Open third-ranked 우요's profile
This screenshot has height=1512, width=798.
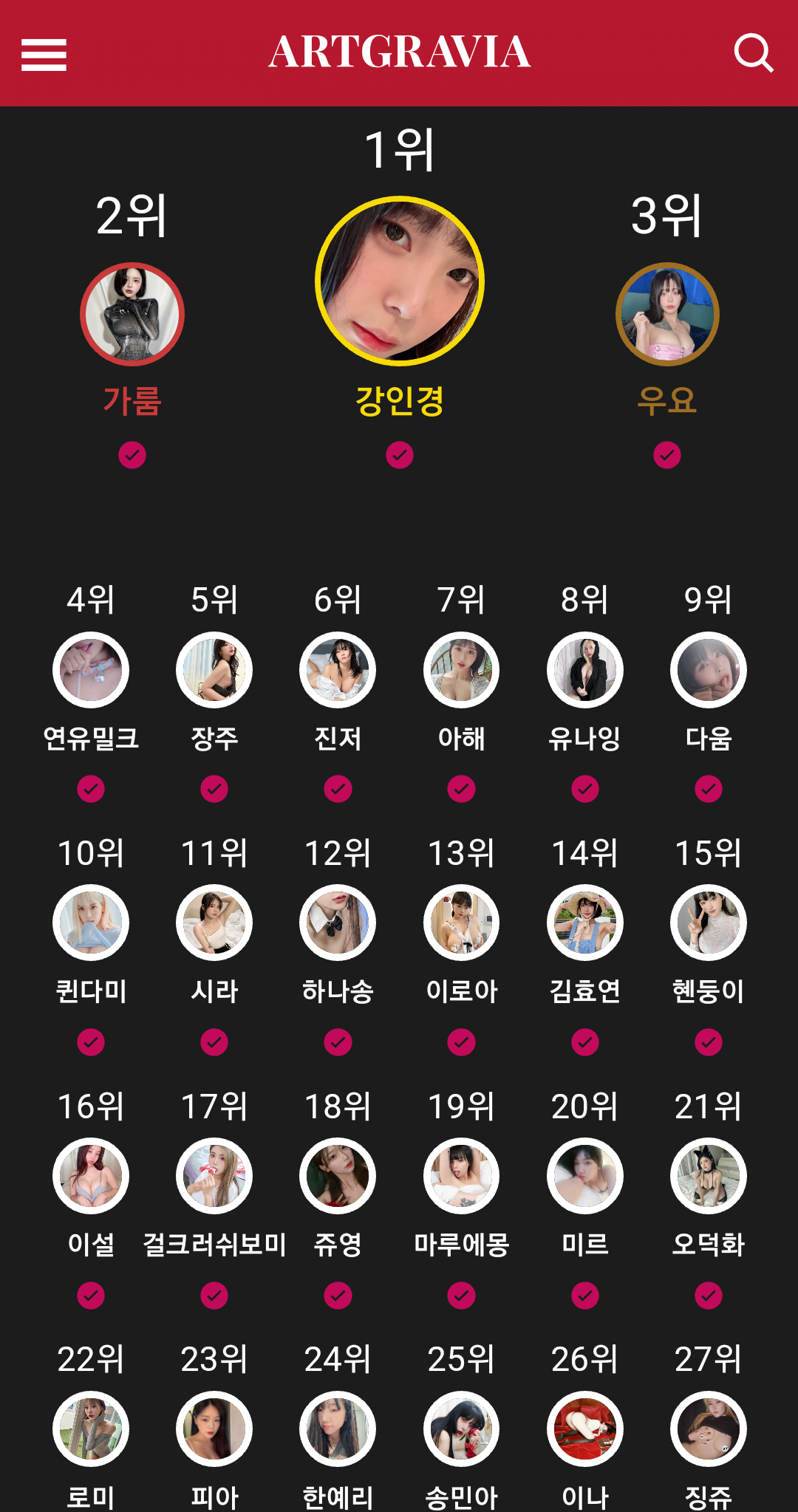click(667, 315)
